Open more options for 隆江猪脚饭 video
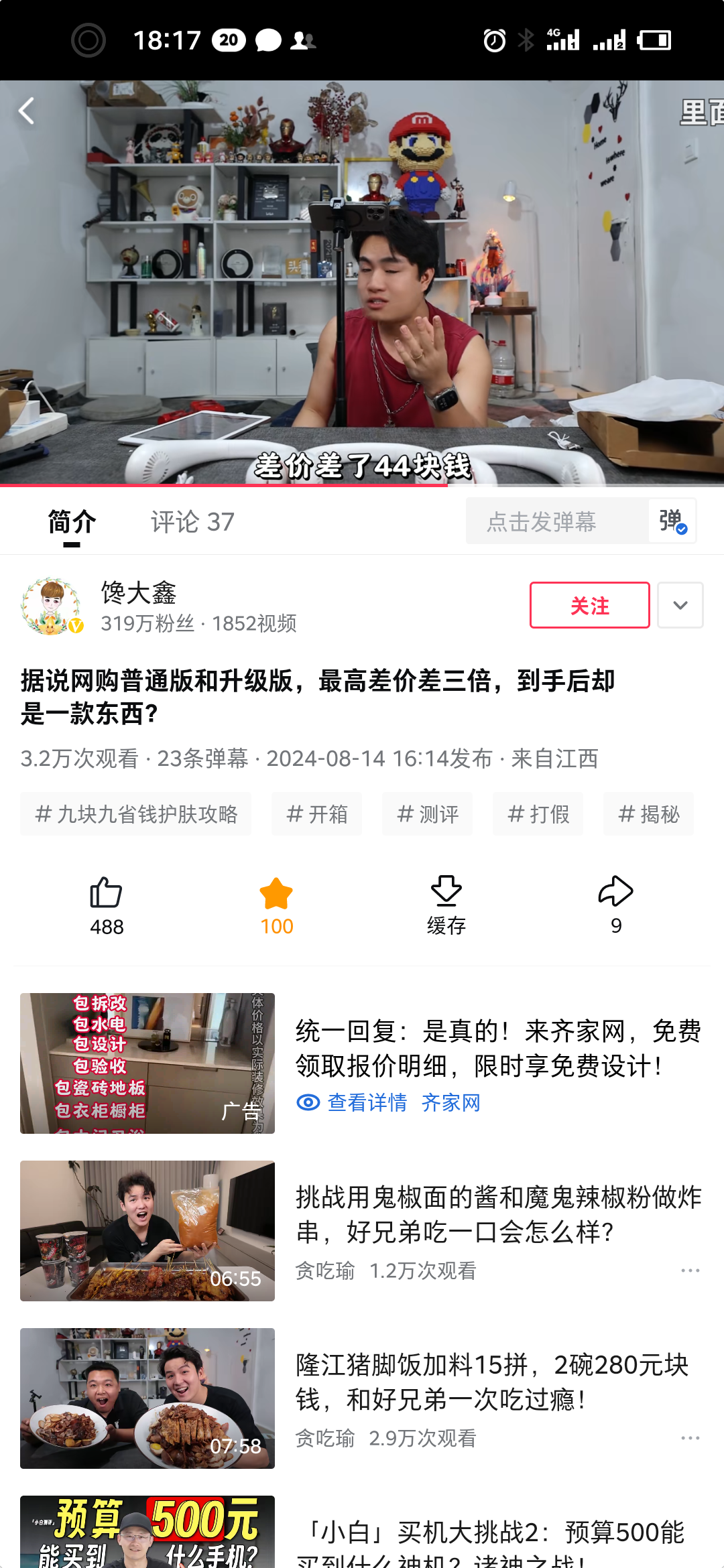Image resolution: width=724 pixels, height=1568 pixels. pos(690,1438)
